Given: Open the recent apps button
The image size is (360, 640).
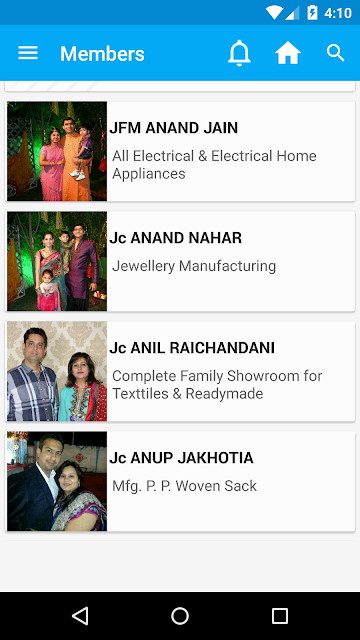Looking at the screenshot, I should [280, 616].
